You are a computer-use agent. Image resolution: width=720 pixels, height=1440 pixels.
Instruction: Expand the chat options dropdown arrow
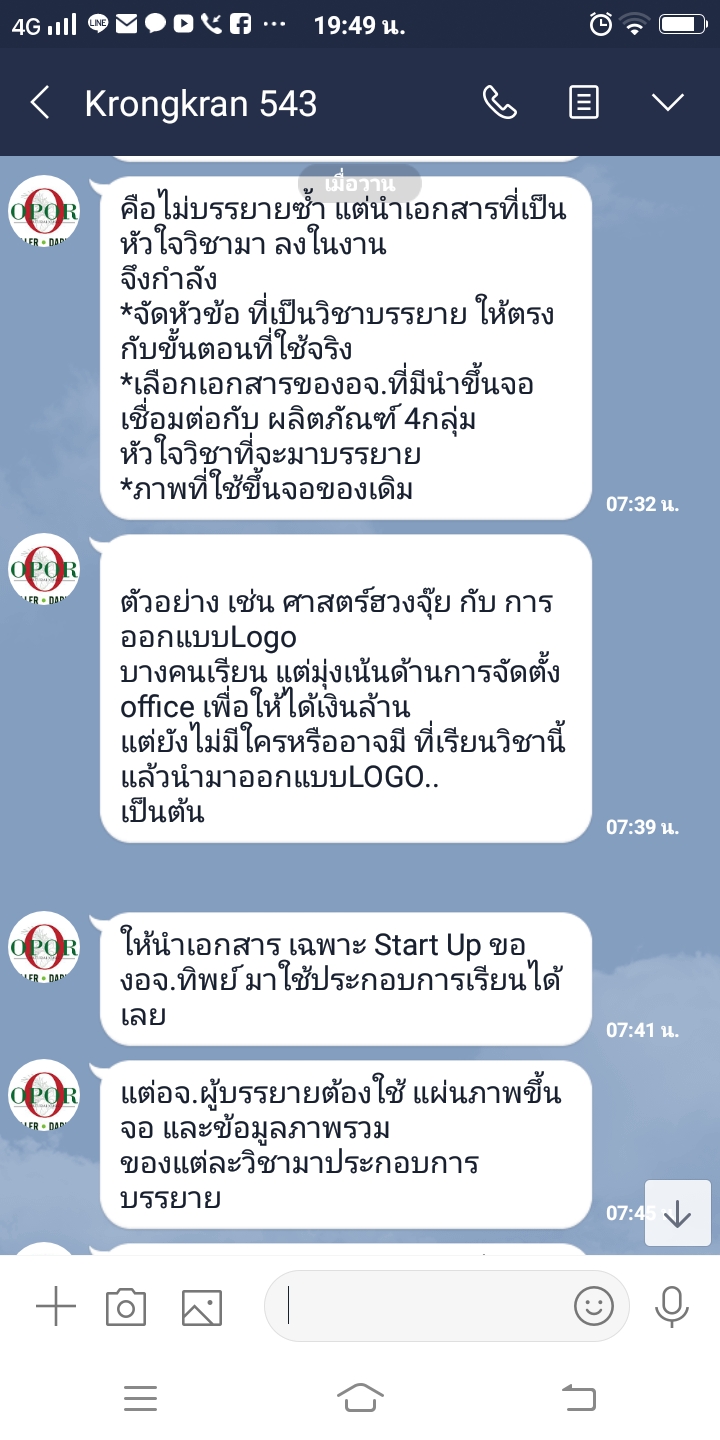point(667,102)
